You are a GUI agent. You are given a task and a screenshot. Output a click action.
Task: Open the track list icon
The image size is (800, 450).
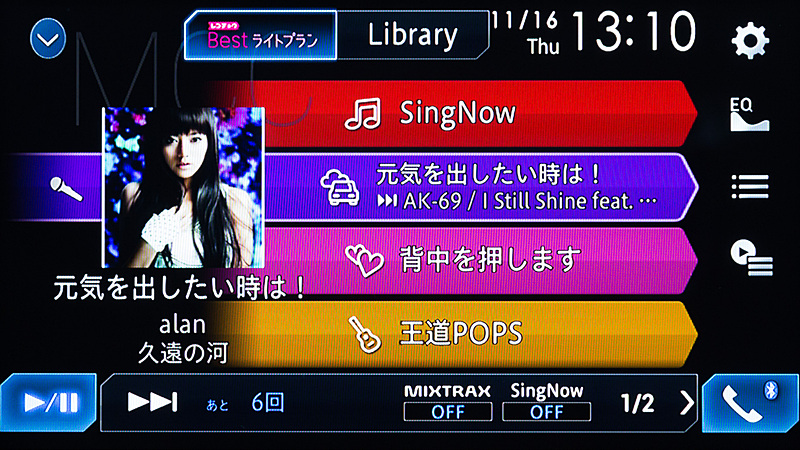749,186
